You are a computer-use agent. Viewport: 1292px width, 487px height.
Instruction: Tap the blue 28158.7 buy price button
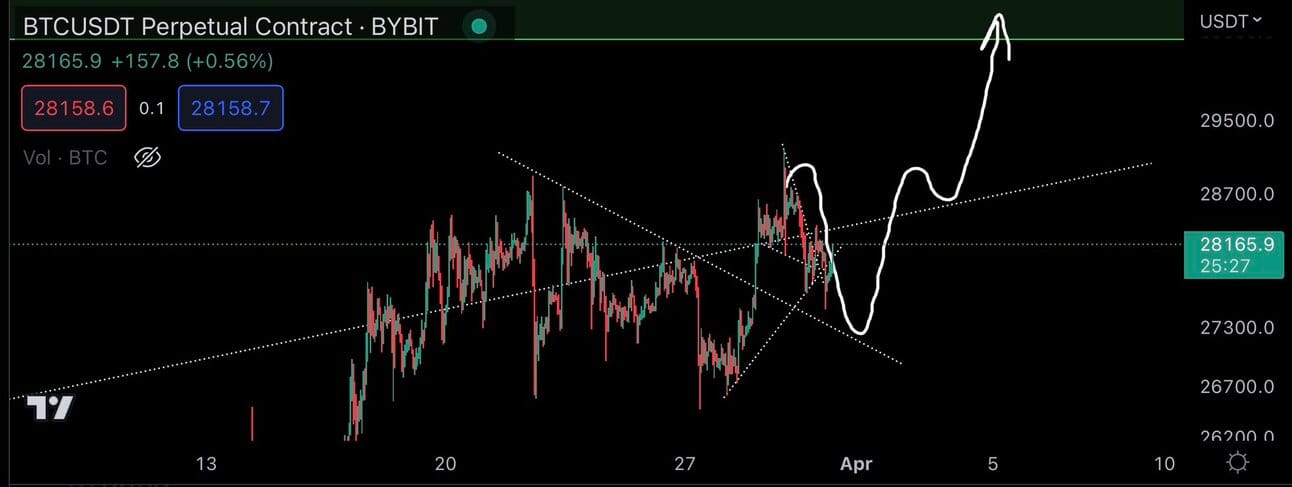point(230,108)
